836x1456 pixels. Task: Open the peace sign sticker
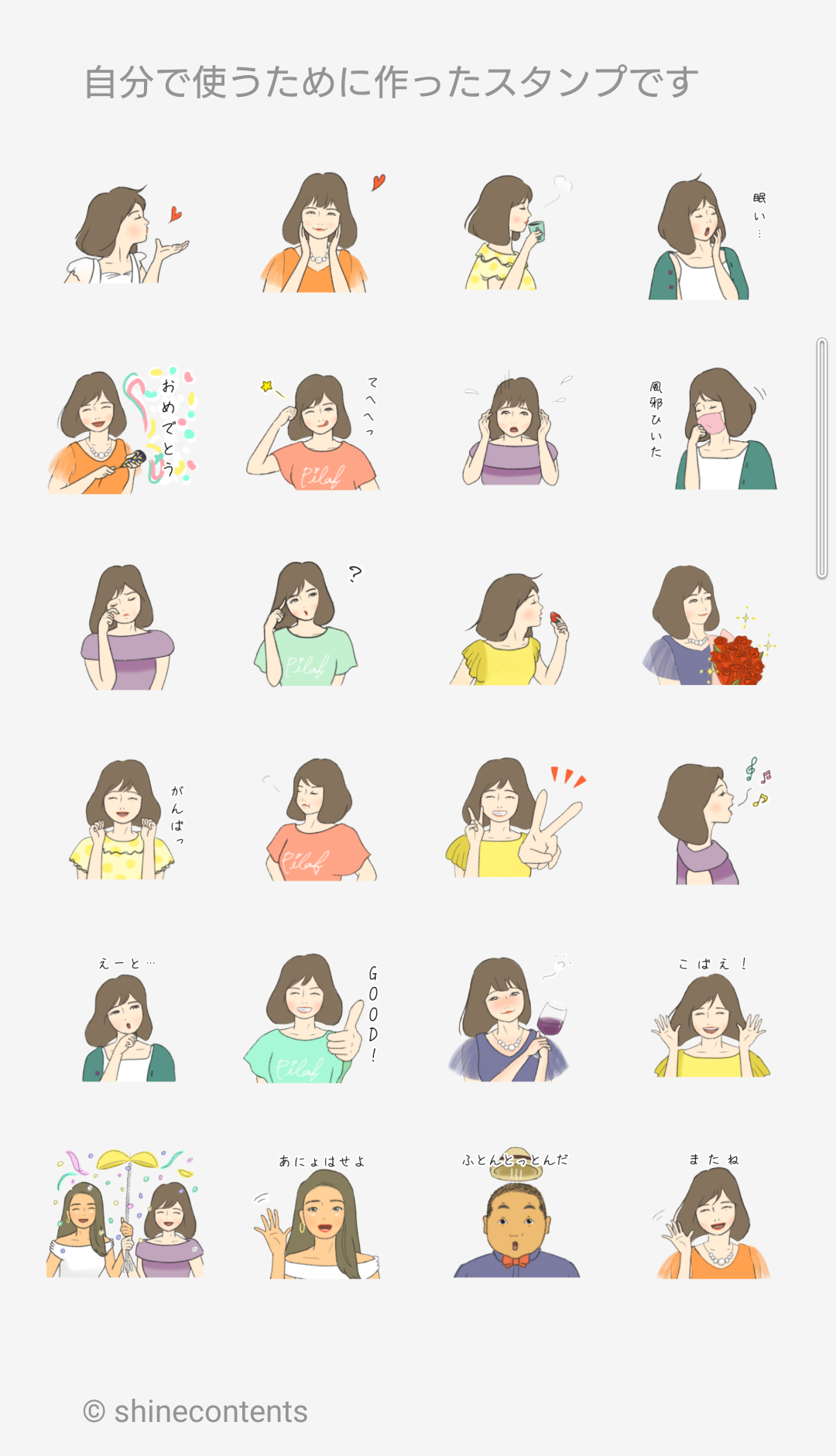(513, 819)
